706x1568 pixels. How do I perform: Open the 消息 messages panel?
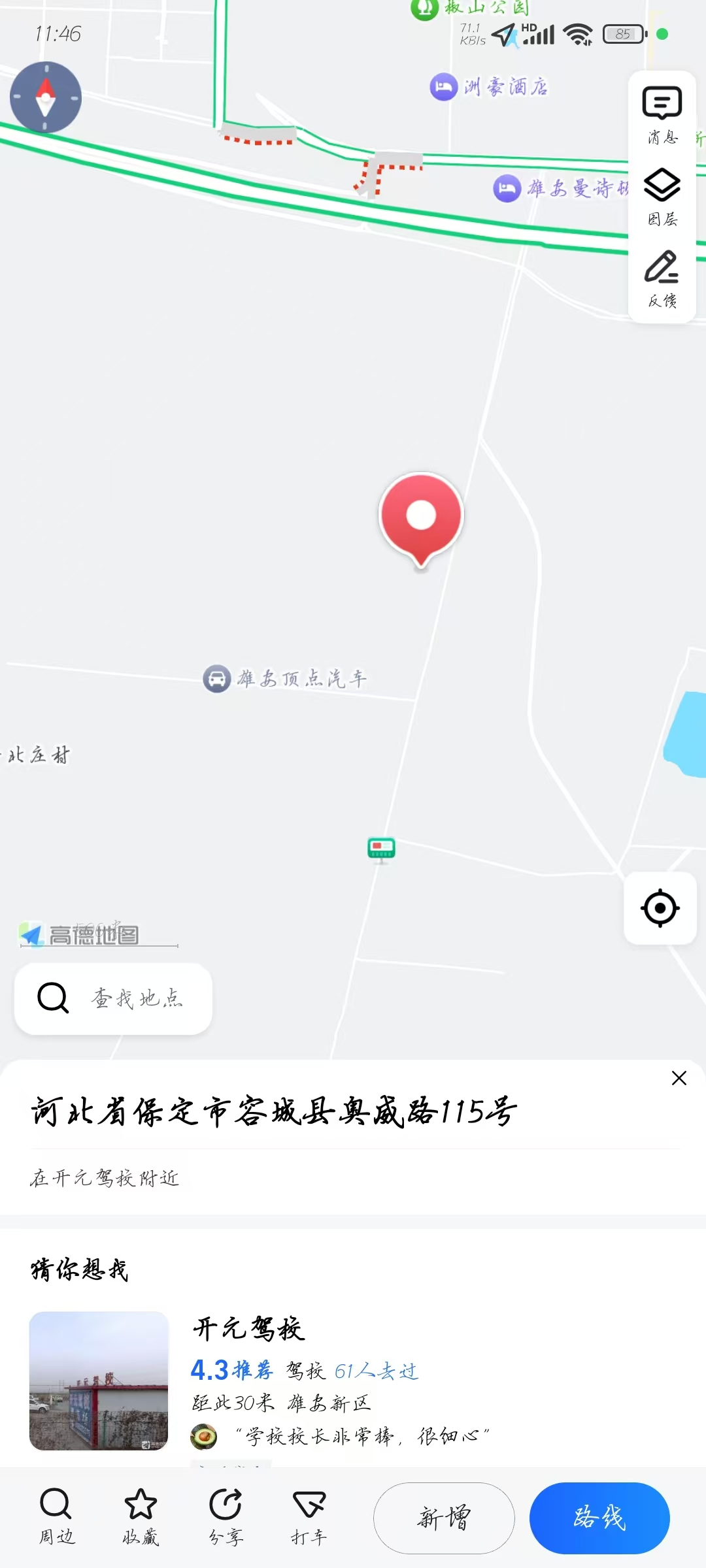pyautogui.click(x=662, y=115)
